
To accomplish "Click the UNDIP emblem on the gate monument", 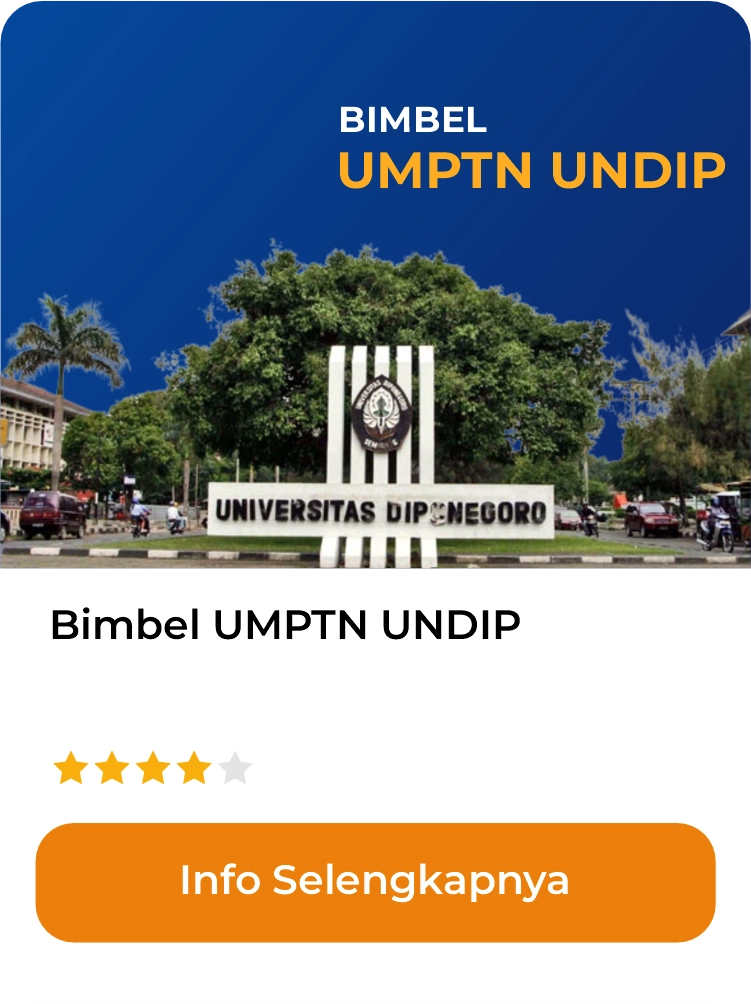I will tap(380, 410).
